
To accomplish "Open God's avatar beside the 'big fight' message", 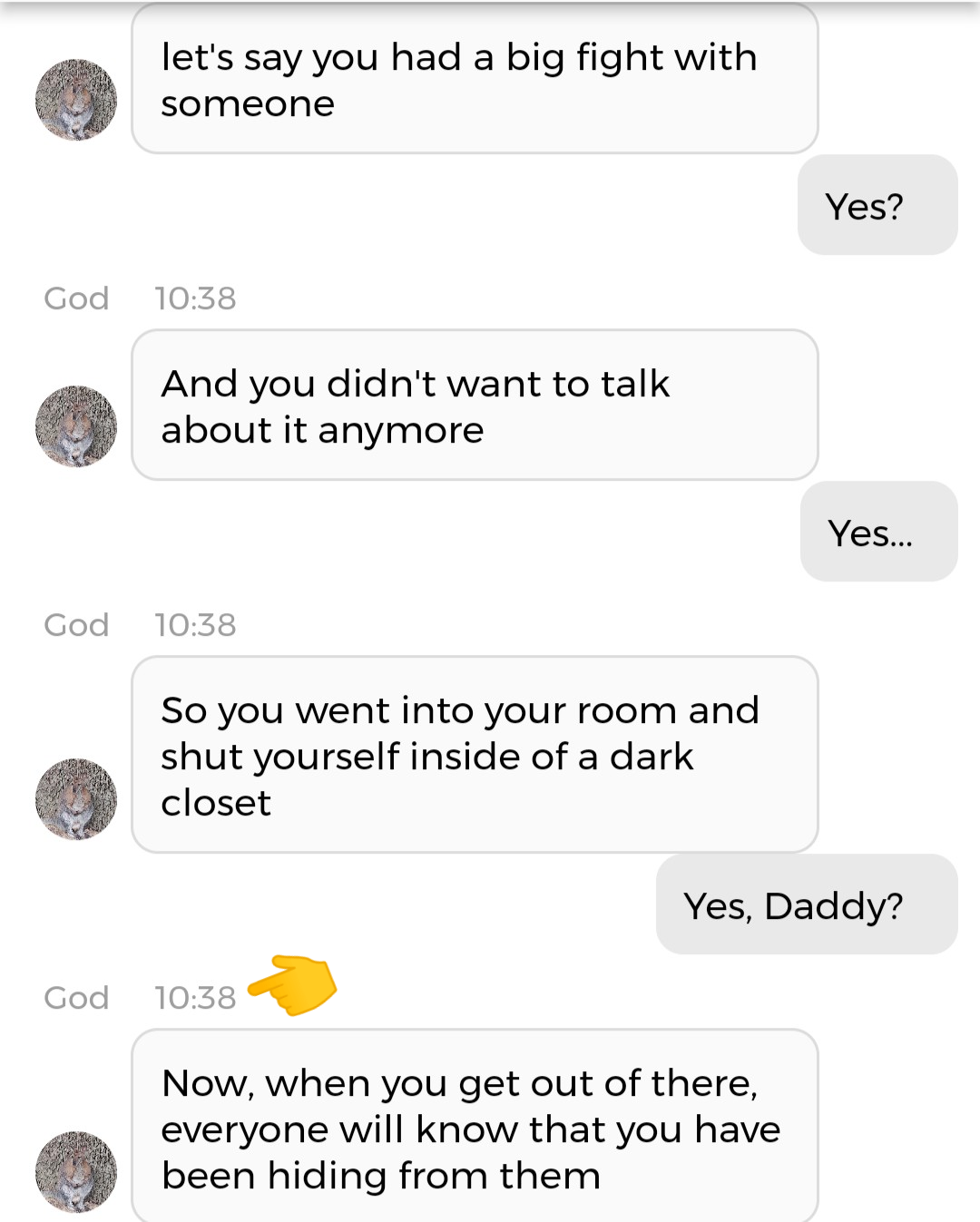I will coord(76,100).
